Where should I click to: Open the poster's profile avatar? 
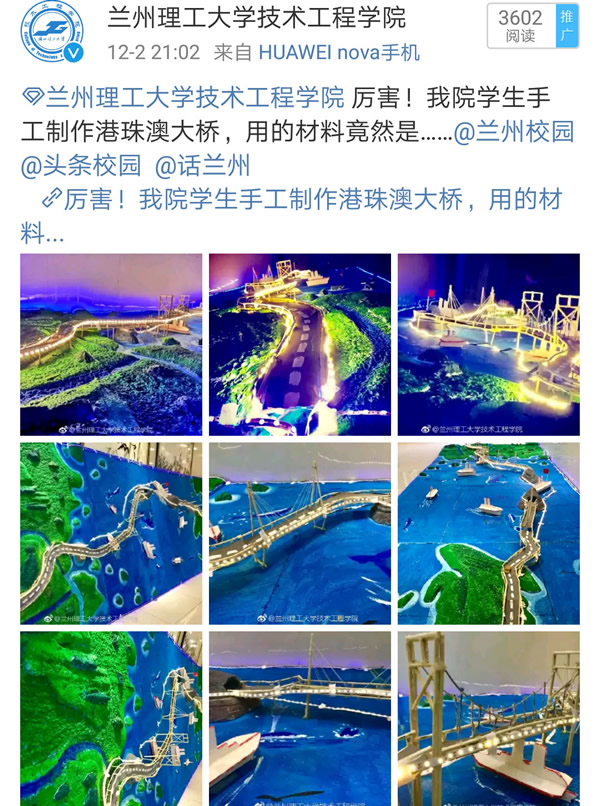55,31
